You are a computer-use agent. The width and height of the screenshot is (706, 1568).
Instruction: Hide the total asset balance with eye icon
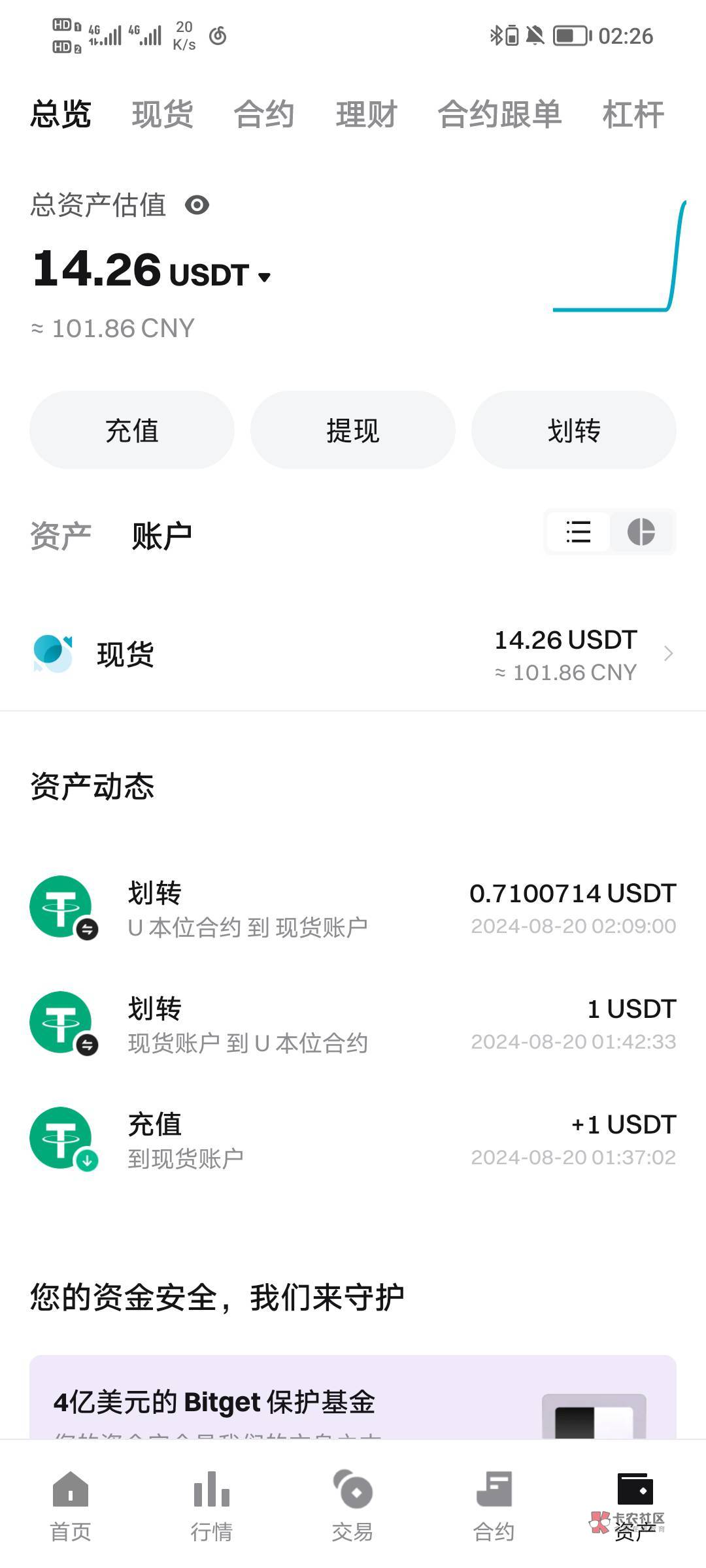coord(197,205)
